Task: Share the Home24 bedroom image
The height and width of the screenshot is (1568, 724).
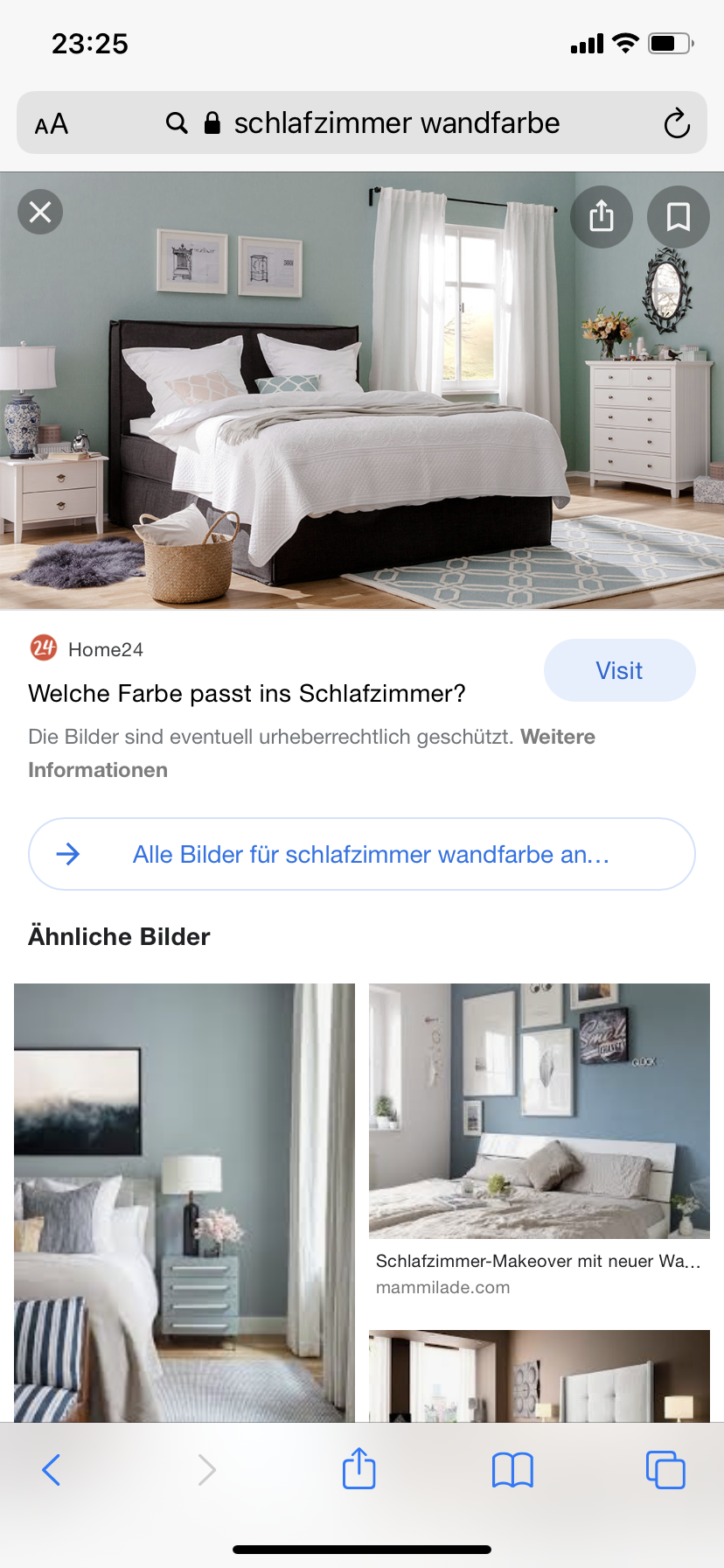Action: (602, 216)
